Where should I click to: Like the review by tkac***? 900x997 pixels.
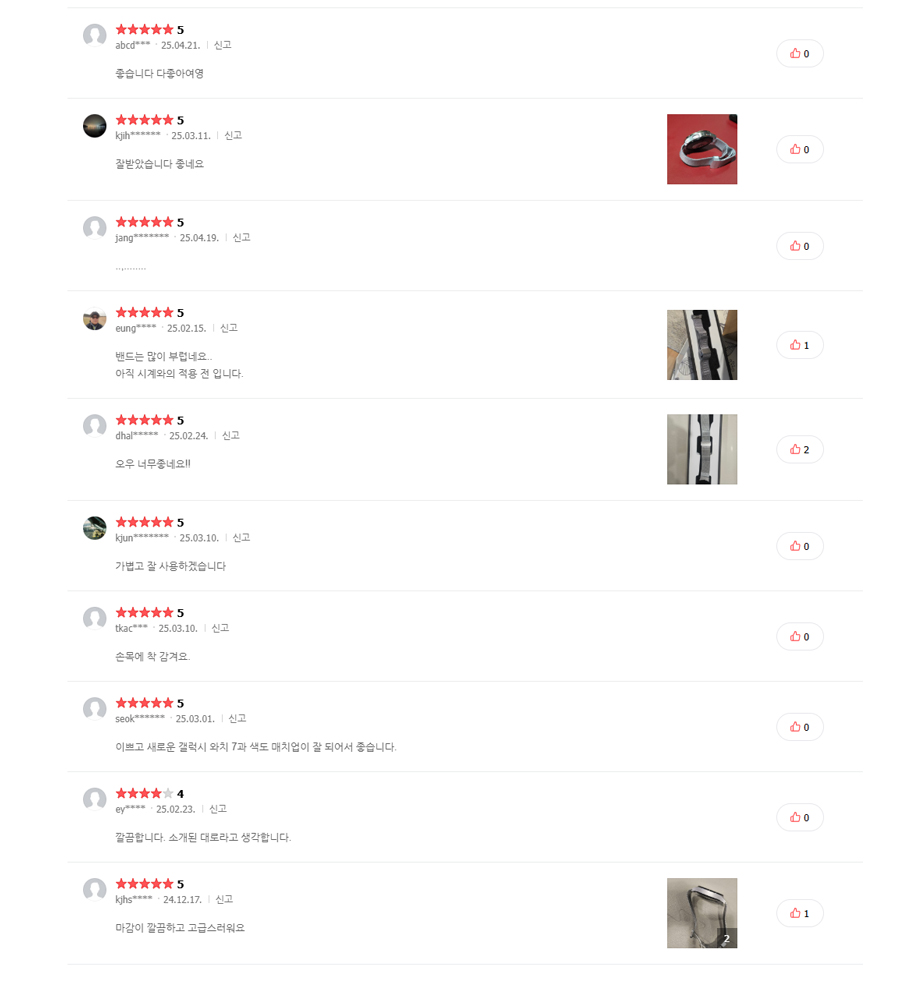(x=799, y=637)
